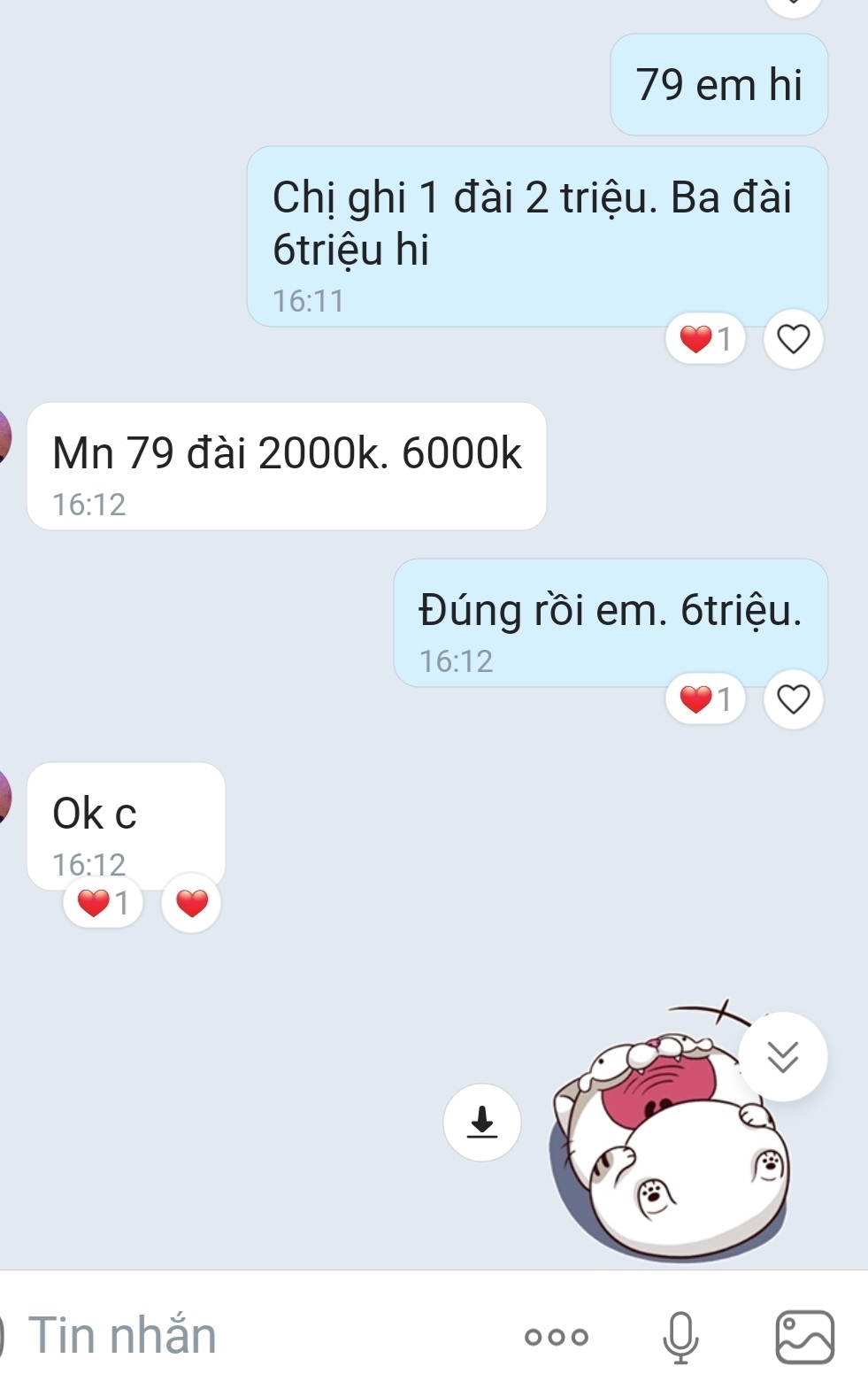The image size is (868, 1397).
Task: Record a voice message with microphone
Action: point(680,1336)
